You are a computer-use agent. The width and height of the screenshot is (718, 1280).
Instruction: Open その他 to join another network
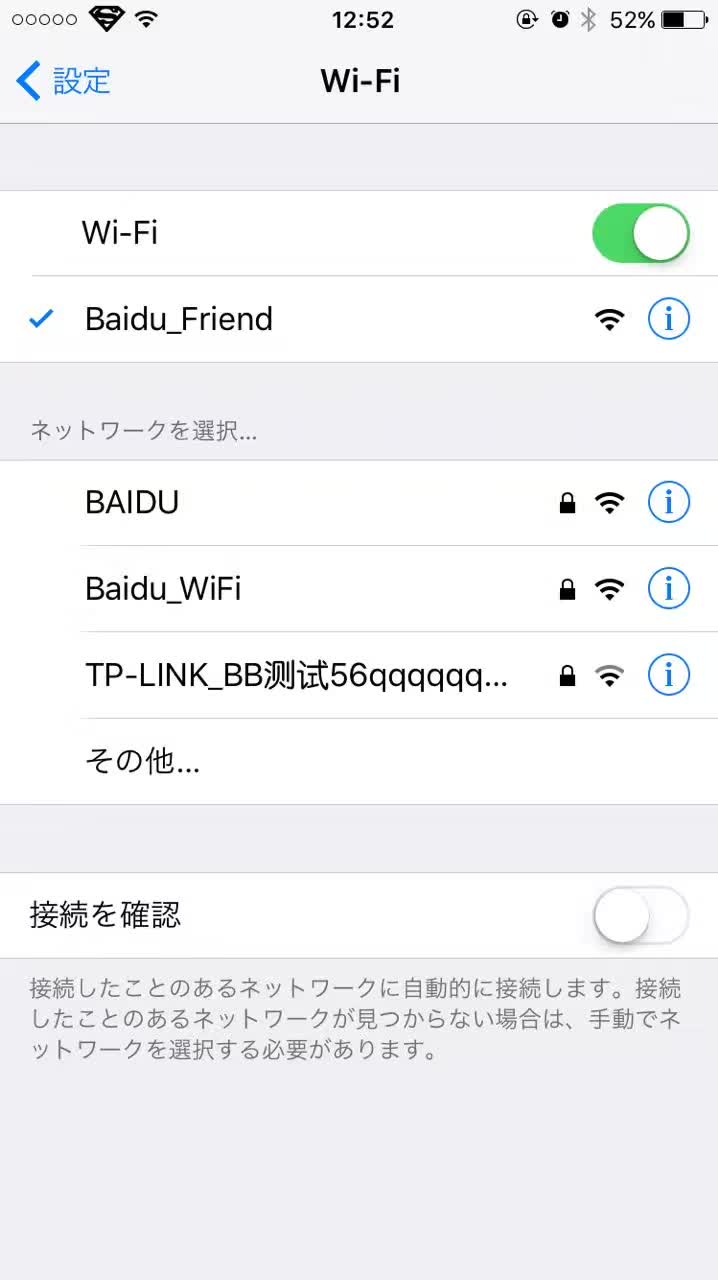pyautogui.click(x=359, y=762)
